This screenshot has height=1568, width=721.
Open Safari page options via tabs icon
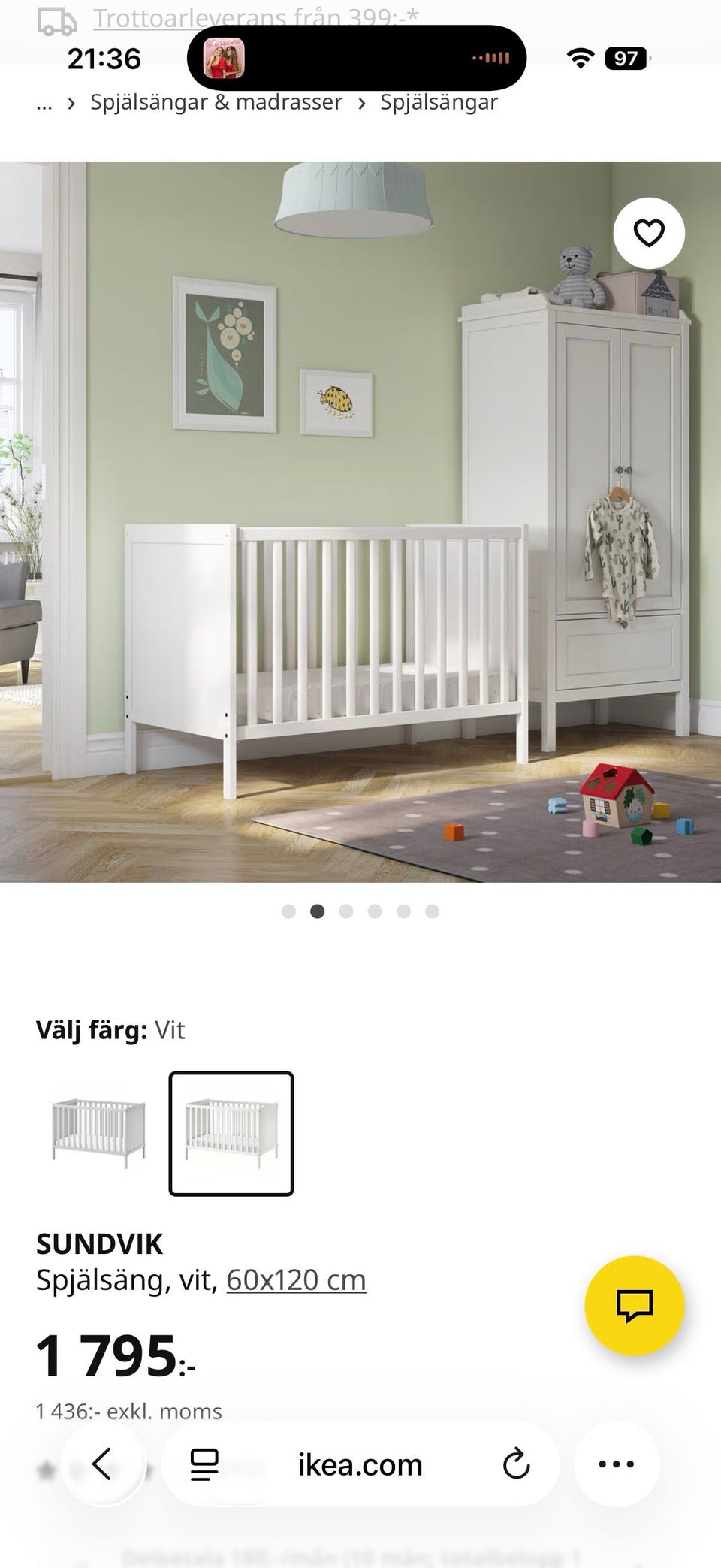click(203, 1464)
